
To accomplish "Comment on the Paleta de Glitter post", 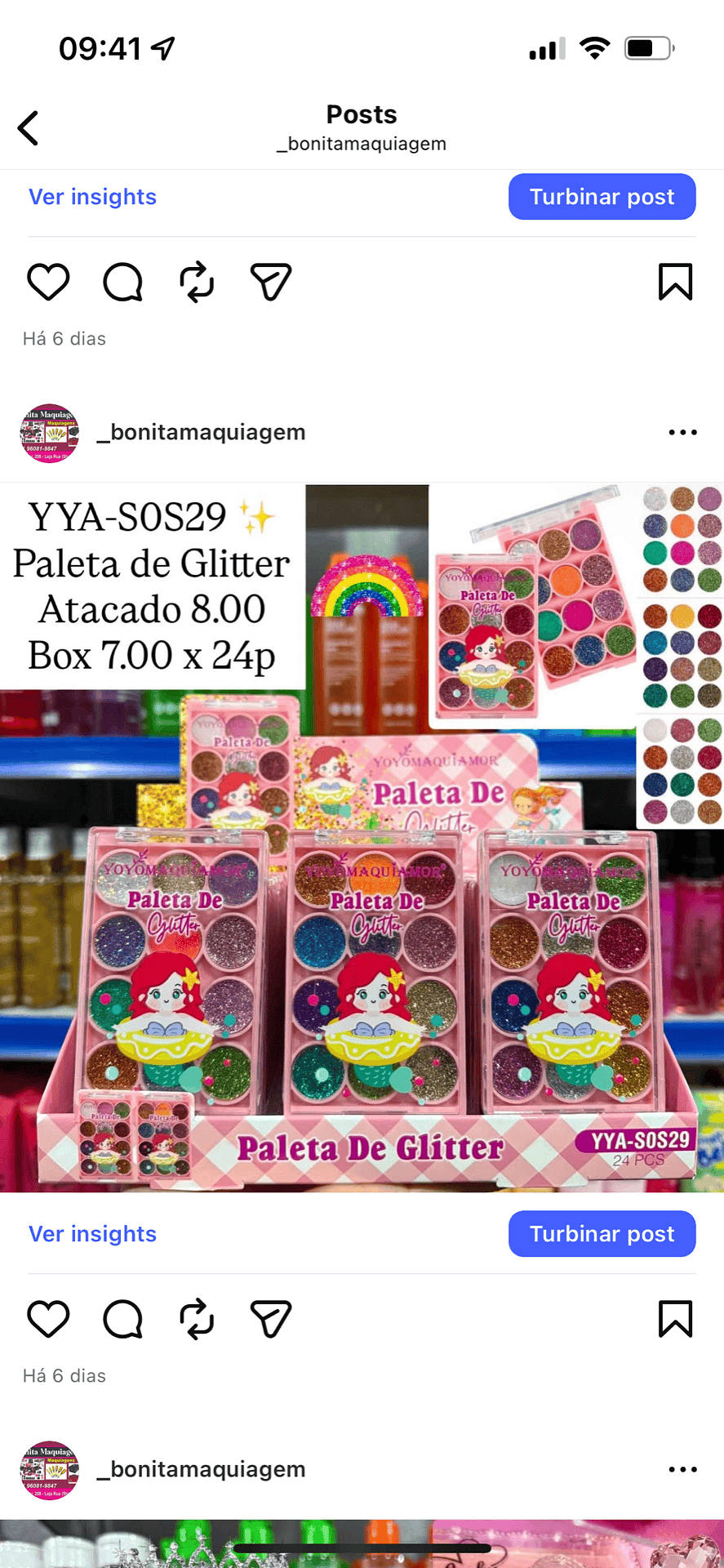I will [x=123, y=1318].
